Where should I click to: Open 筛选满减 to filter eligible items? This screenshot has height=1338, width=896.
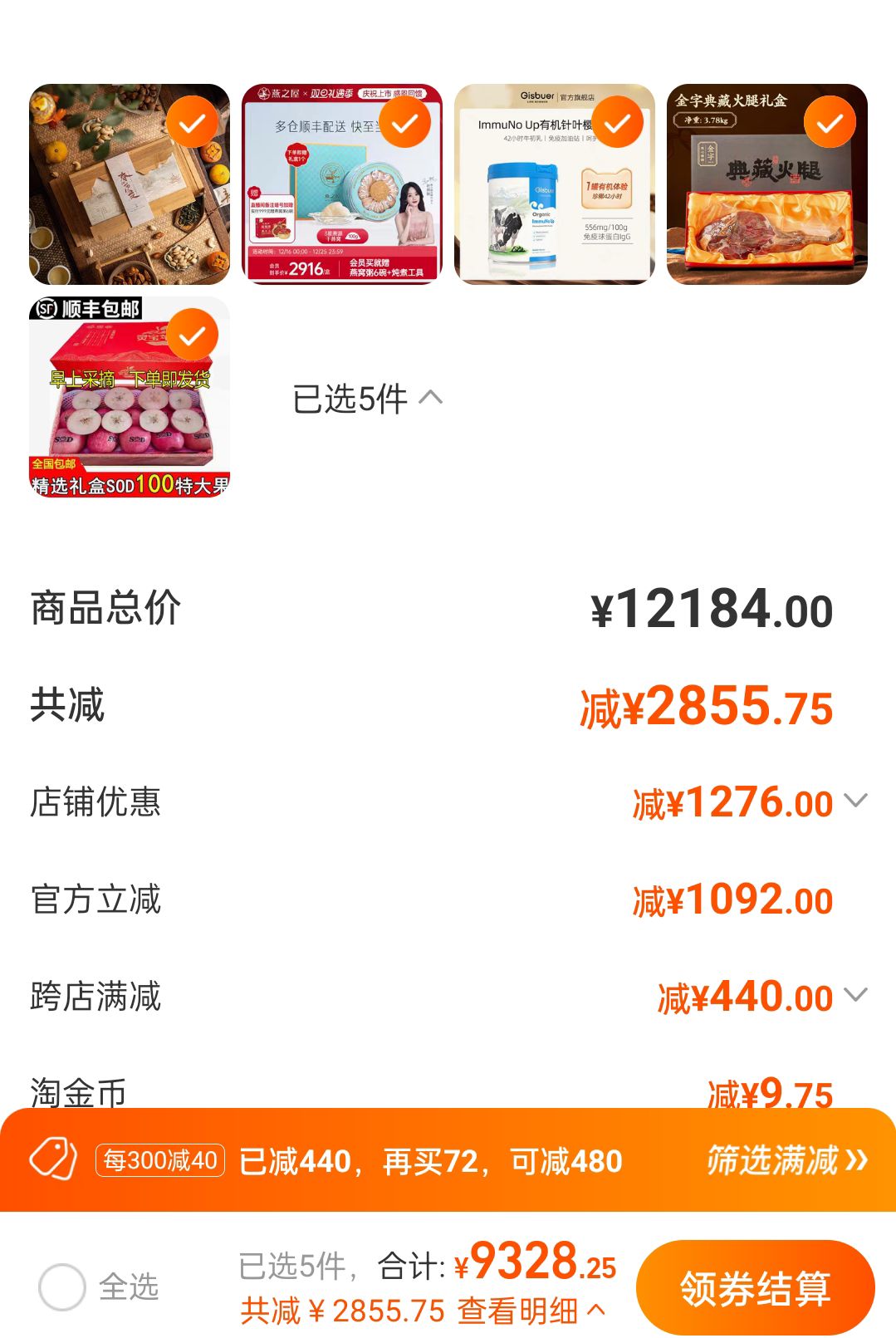tap(786, 1160)
